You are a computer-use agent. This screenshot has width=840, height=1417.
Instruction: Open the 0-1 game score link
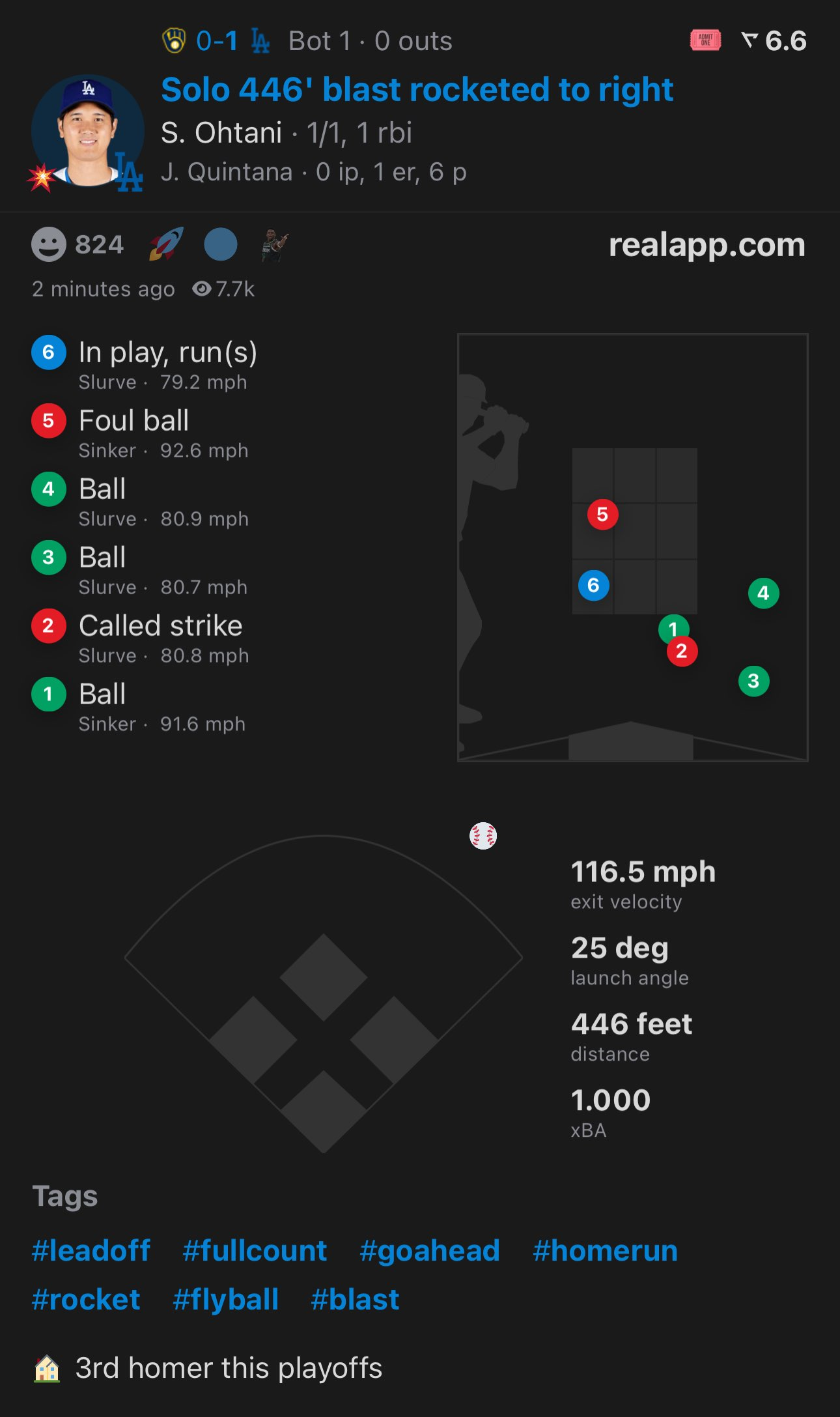tap(216, 41)
